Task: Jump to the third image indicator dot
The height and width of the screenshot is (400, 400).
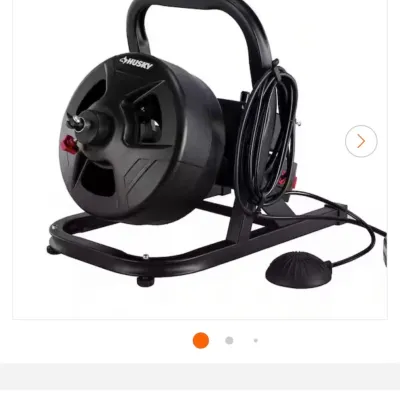Action: click(256, 340)
